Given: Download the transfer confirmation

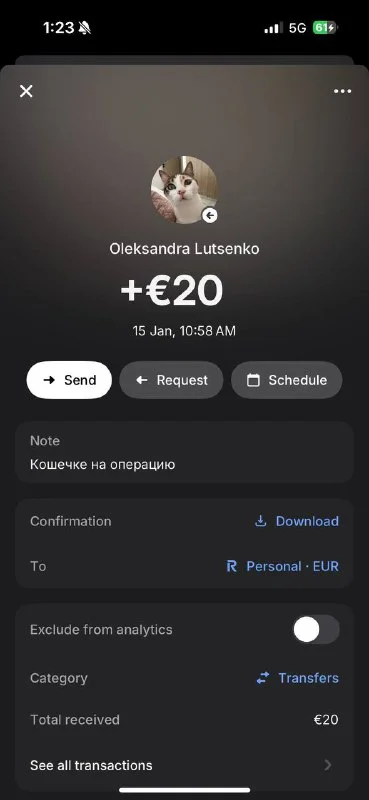Looking at the screenshot, I should 297,521.
